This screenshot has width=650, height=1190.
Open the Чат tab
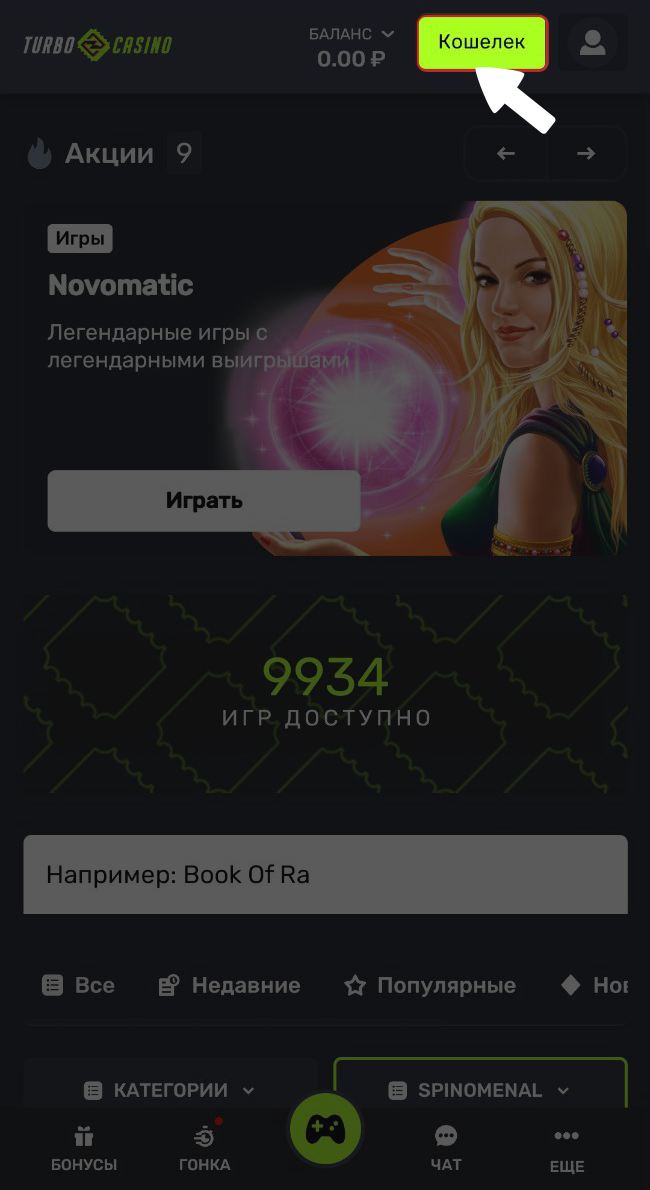446,1148
